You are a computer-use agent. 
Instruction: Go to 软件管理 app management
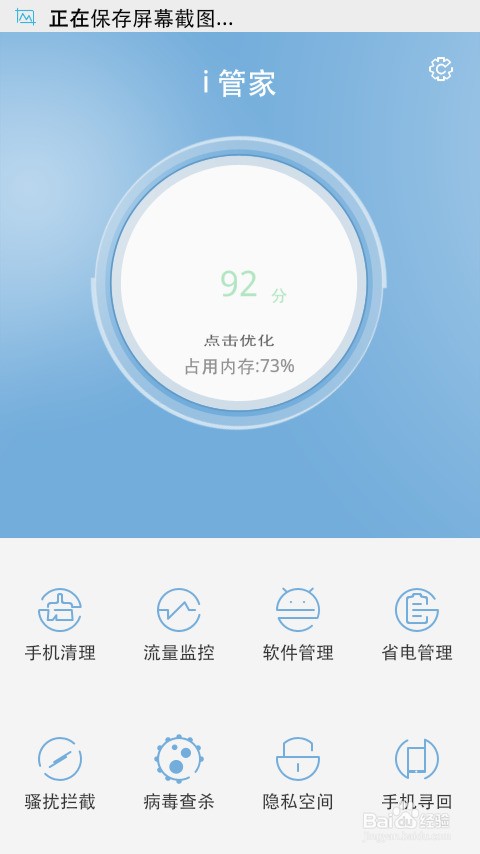297,625
